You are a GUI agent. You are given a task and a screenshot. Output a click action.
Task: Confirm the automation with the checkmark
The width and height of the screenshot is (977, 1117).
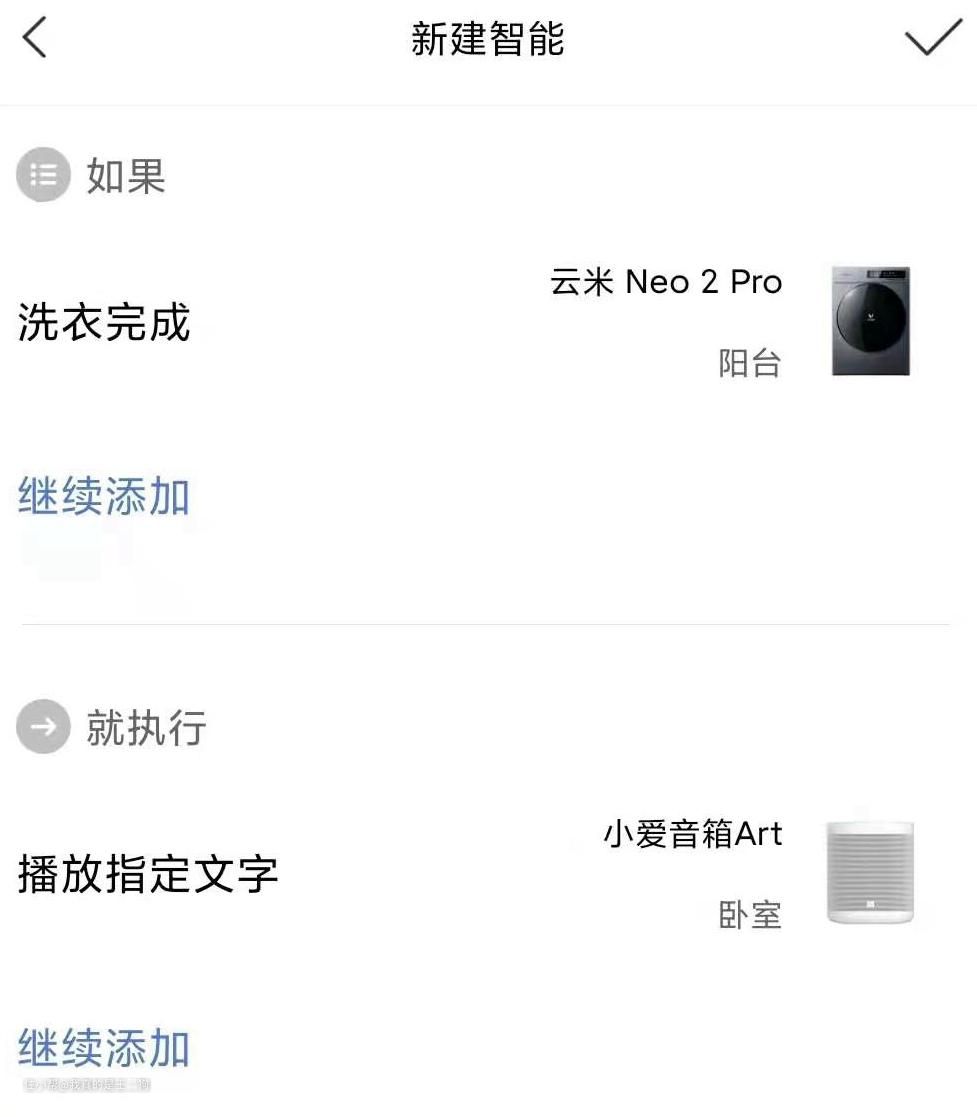click(x=931, y=39)
